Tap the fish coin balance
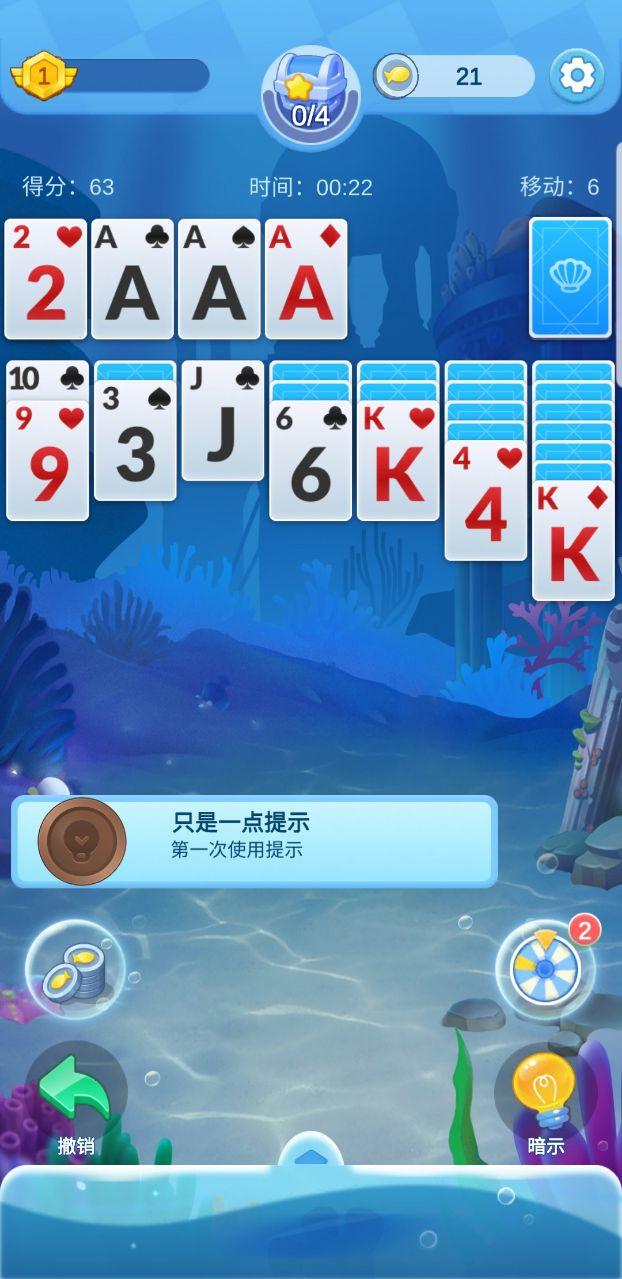Viewport: 622px width, 1279px height. click(x=455, y=76)
